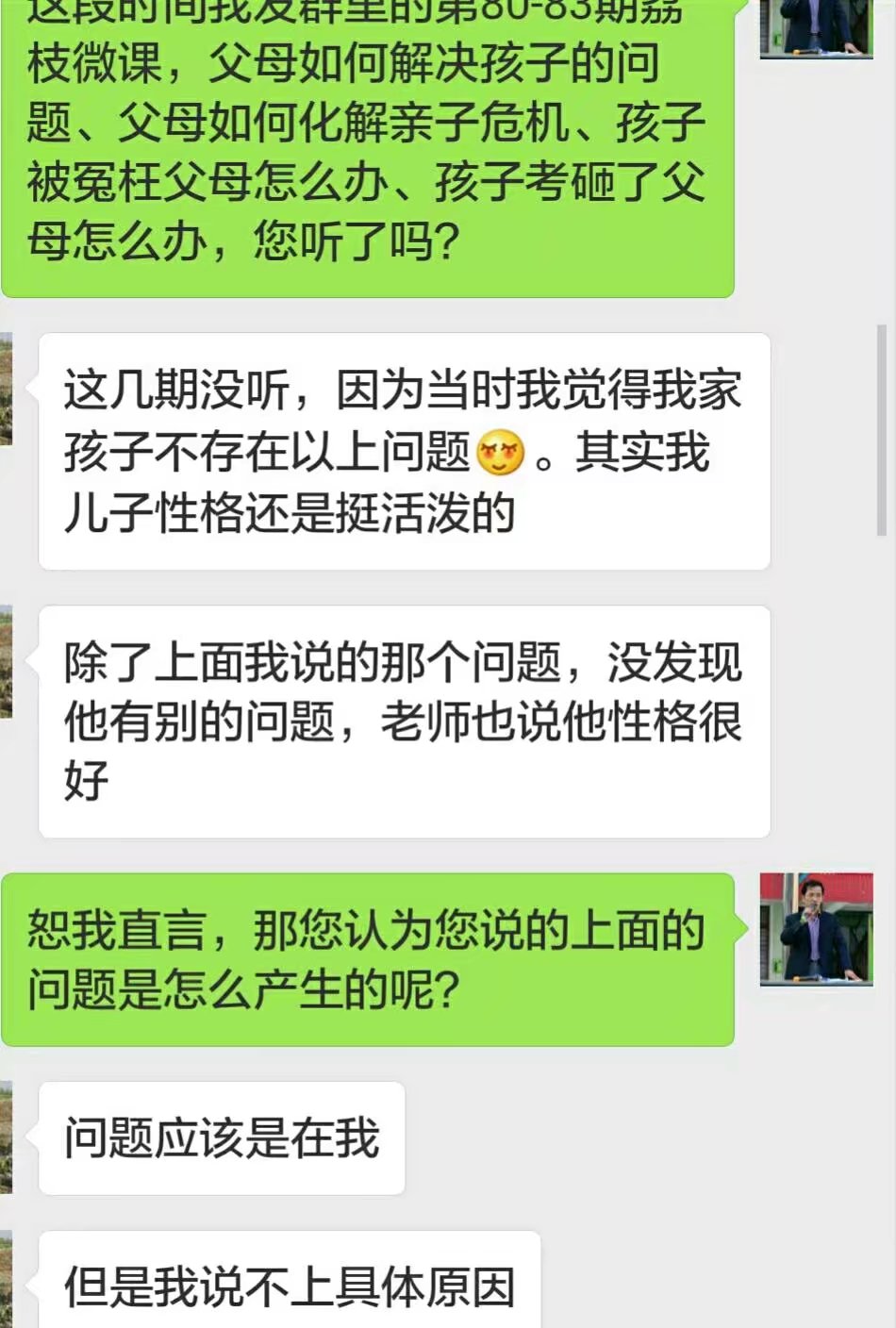Open contact avatar beside 问题应该是在我
Viewport: 896px width, 1328px height.
[x=6, y=1137]
